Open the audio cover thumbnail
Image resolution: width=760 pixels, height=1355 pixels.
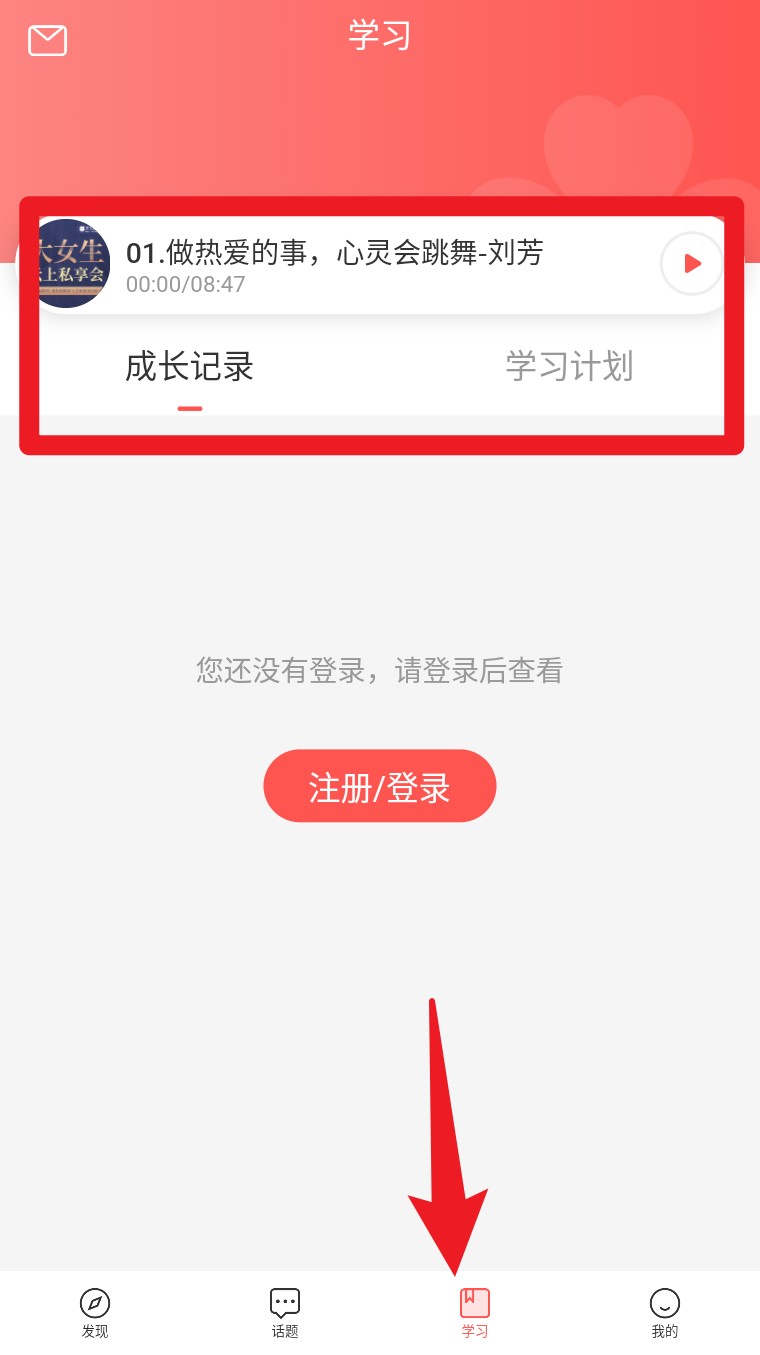[70, 264]
